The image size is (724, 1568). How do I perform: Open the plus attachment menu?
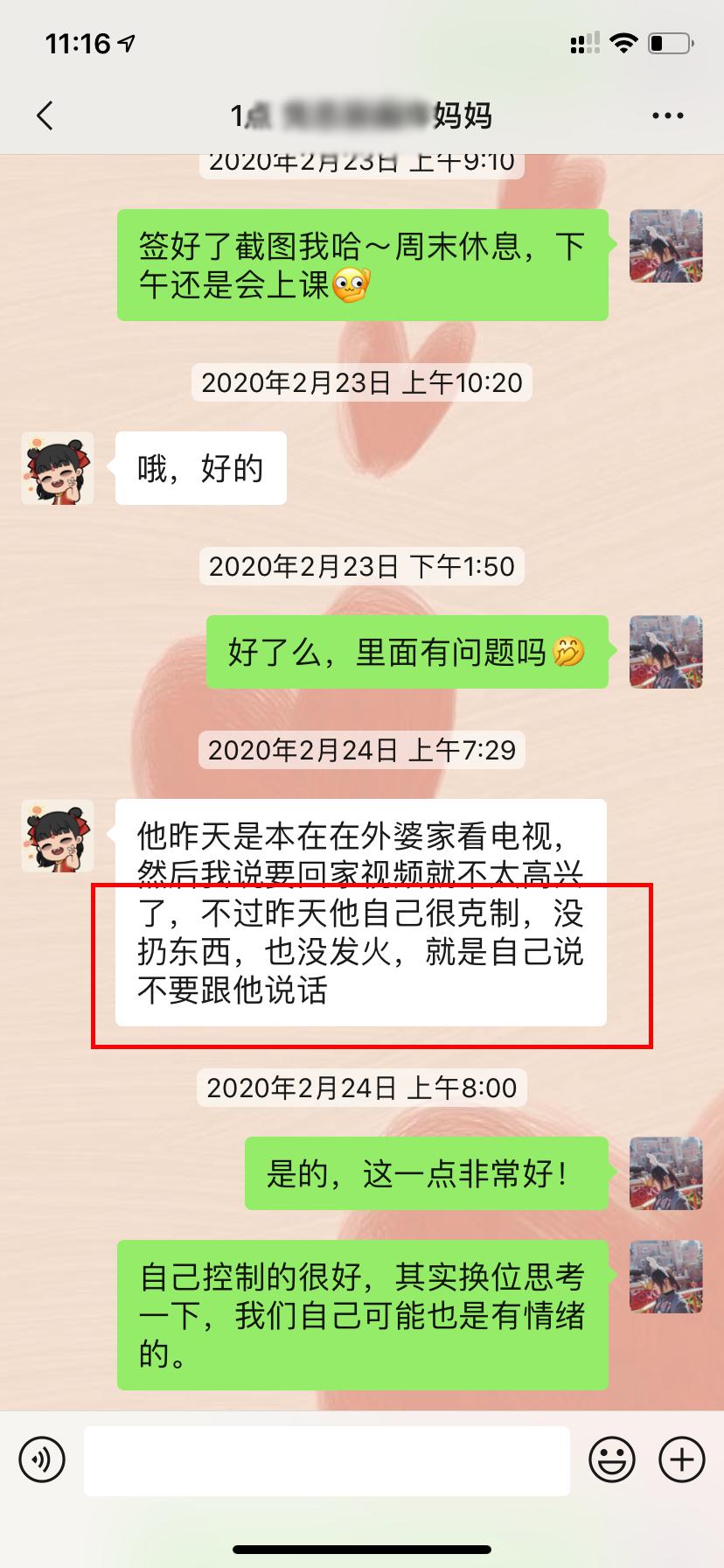(x=681, y=1459)
